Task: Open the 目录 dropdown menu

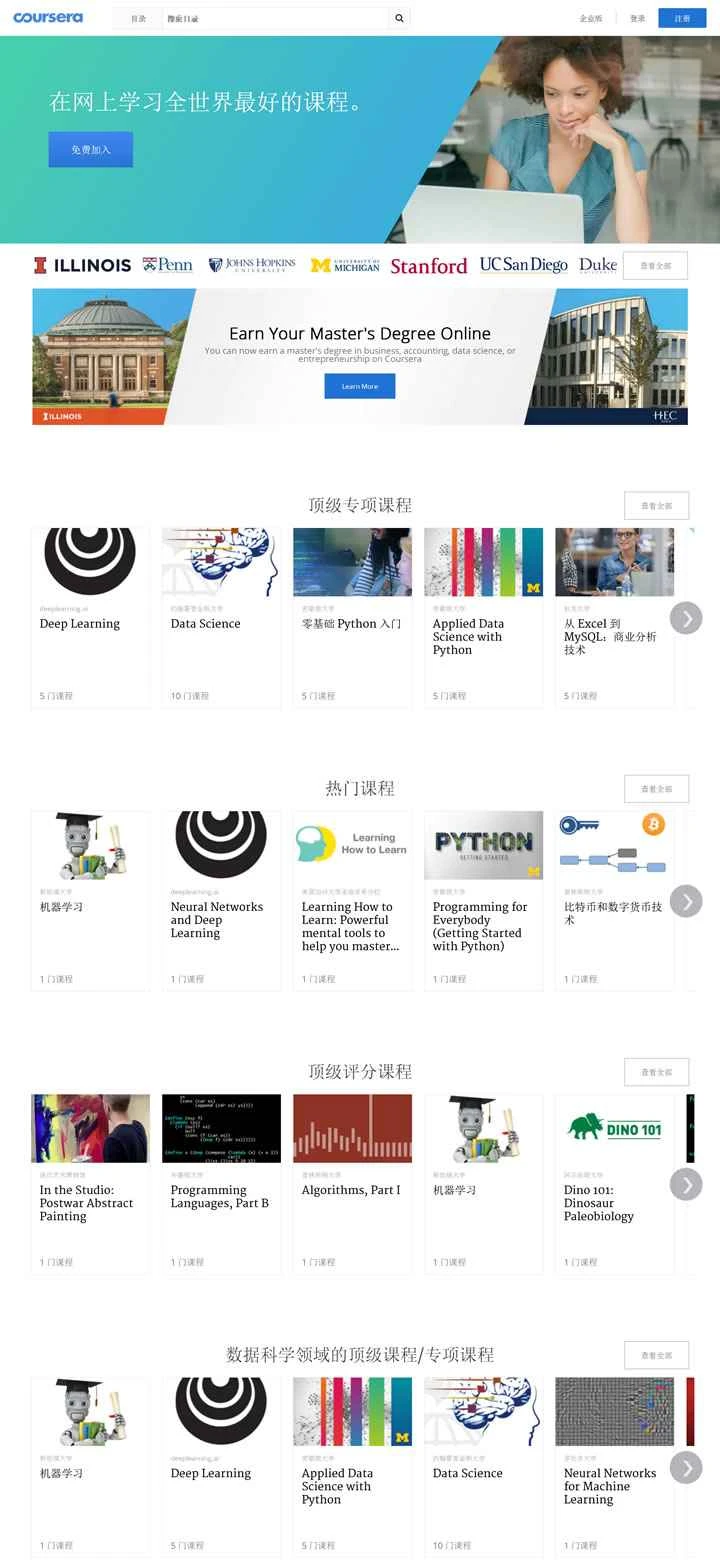Action: click(x=137, y=17)
